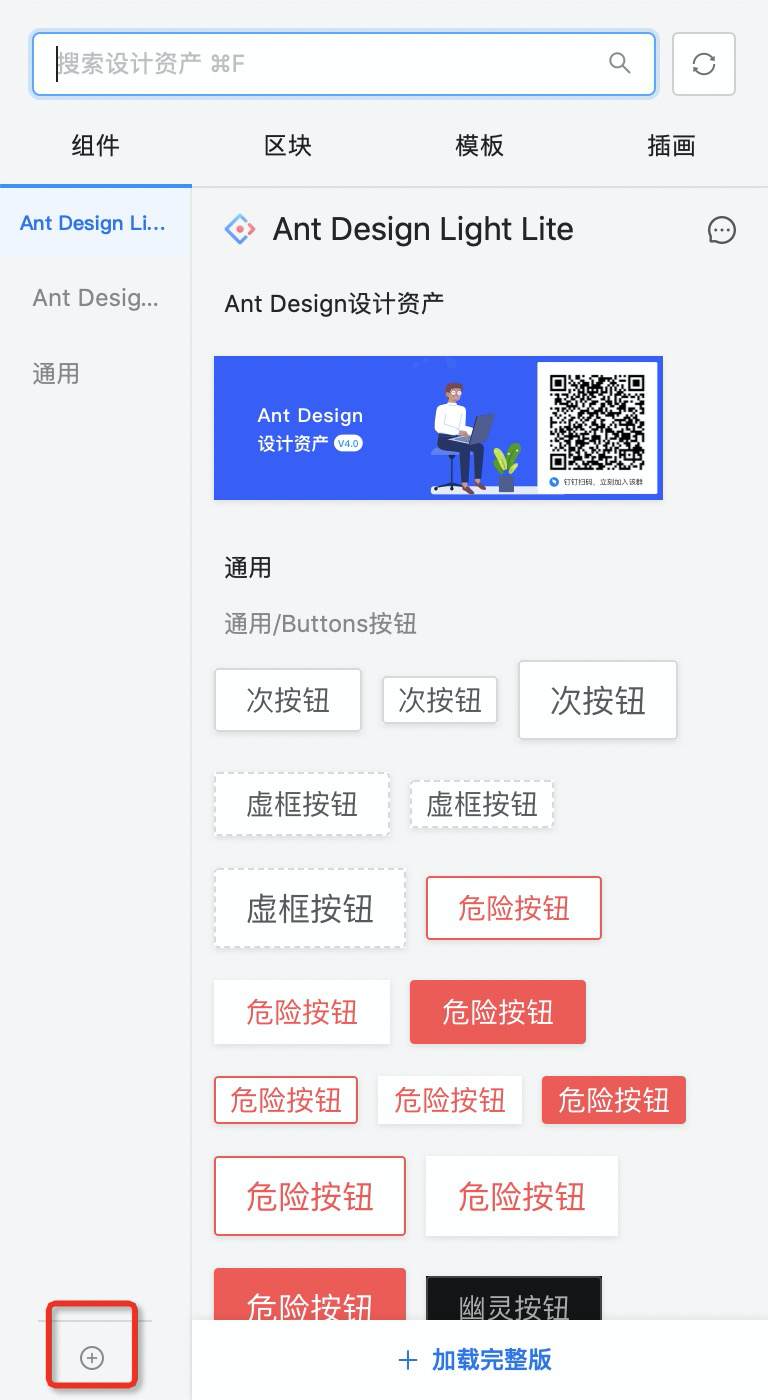Switch to the 插画 tab
Image resolution: width=768 pixels, height=1400 pixels.
coord(671,146)
